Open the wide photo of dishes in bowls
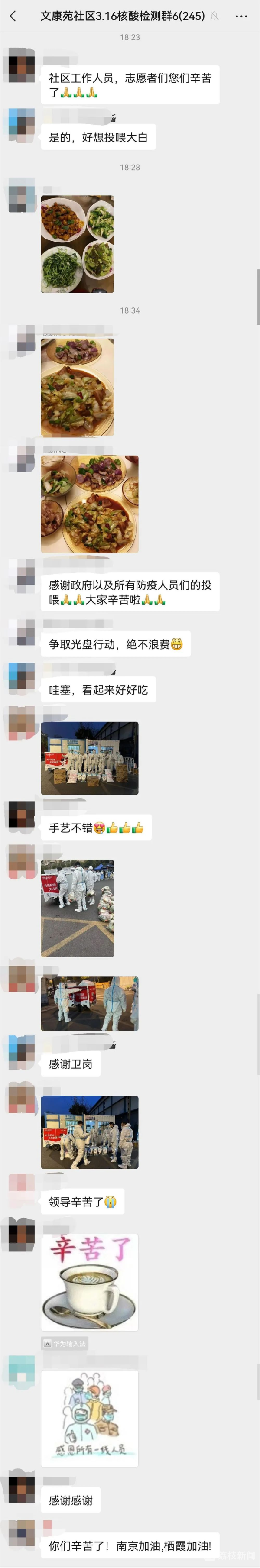This screenshot has width=260, height=1568. coord(90,504)
